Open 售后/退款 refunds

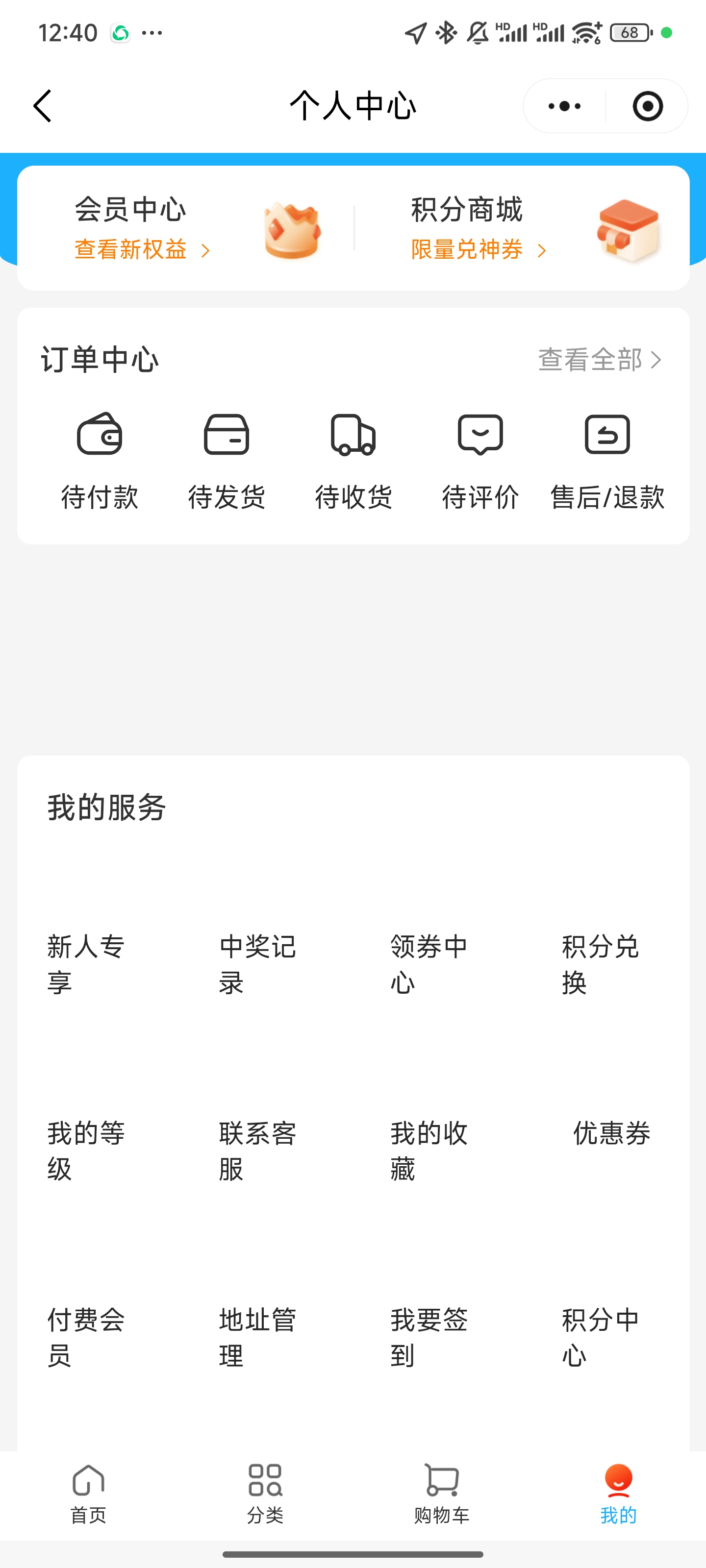pos(606,461)
